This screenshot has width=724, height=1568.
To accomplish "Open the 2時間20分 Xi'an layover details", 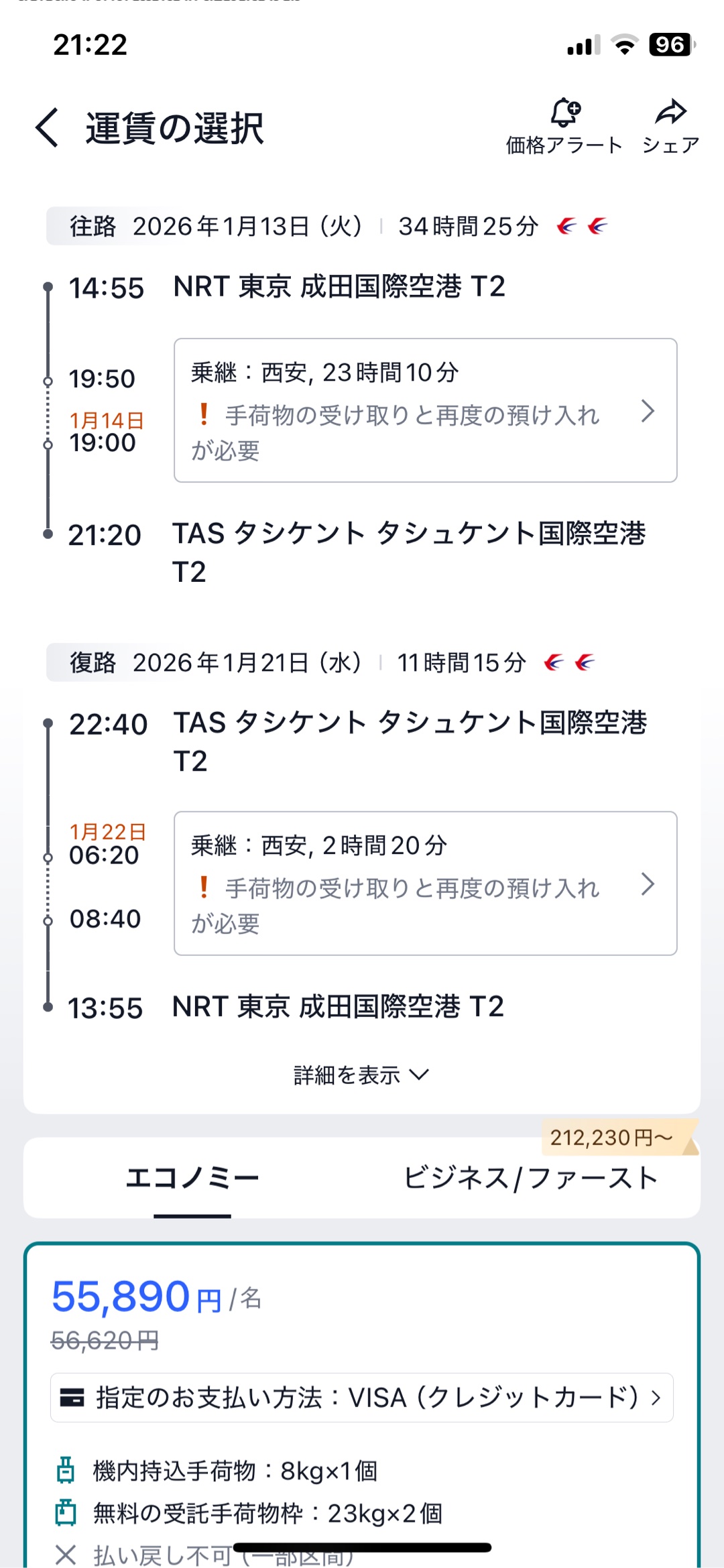I will tap(425, 884).
